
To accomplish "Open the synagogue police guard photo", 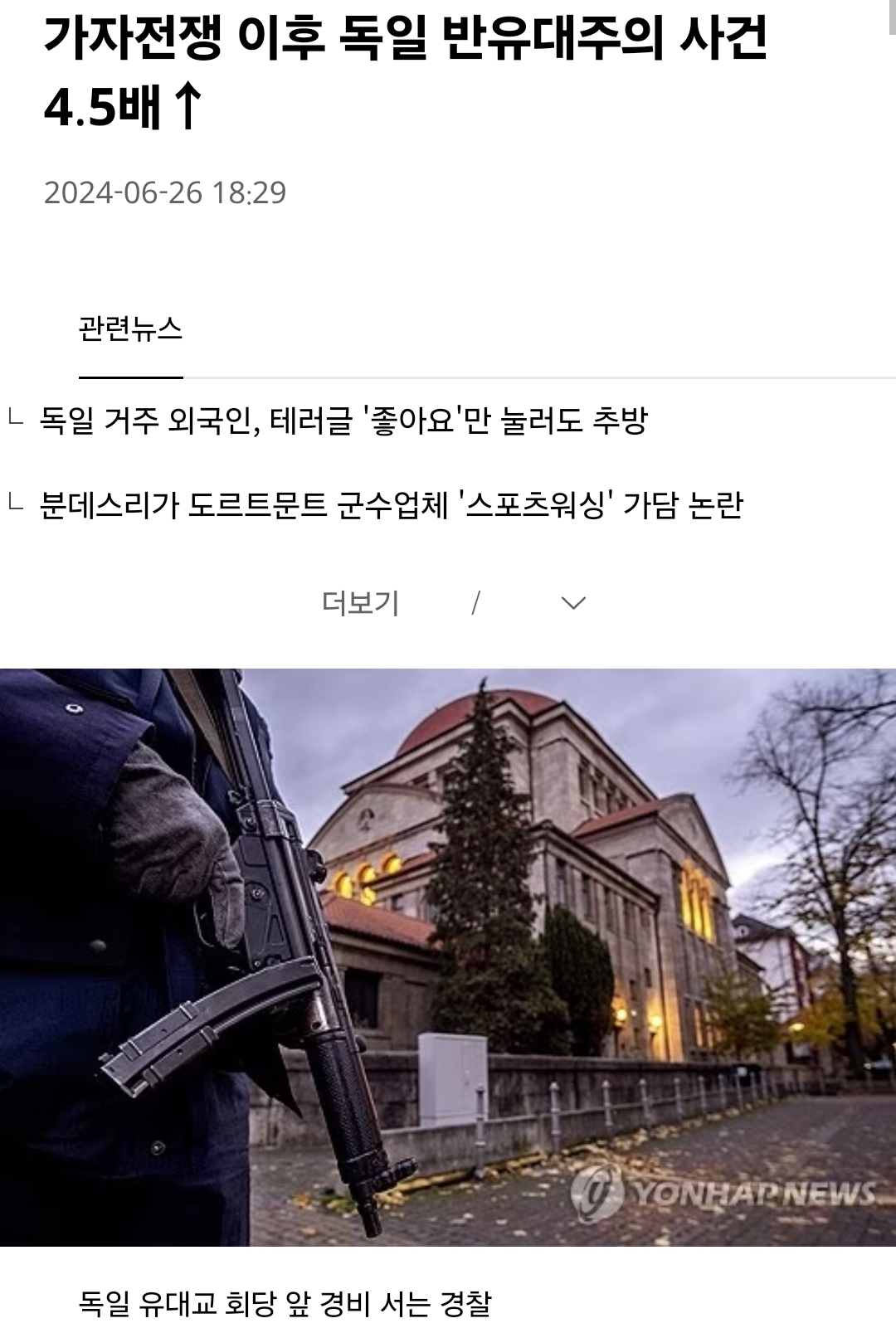I will click(448, 957).
